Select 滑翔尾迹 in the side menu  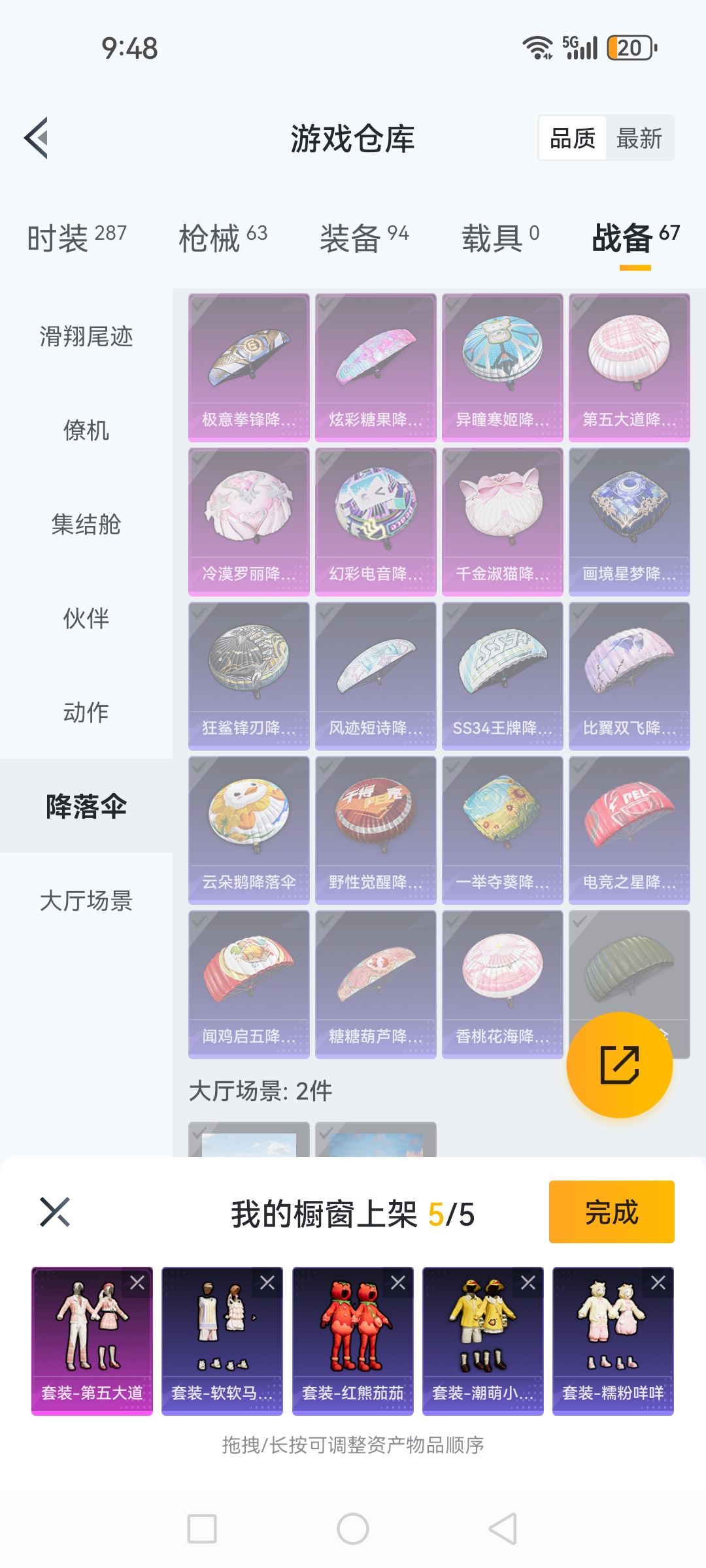coord(86,336)
